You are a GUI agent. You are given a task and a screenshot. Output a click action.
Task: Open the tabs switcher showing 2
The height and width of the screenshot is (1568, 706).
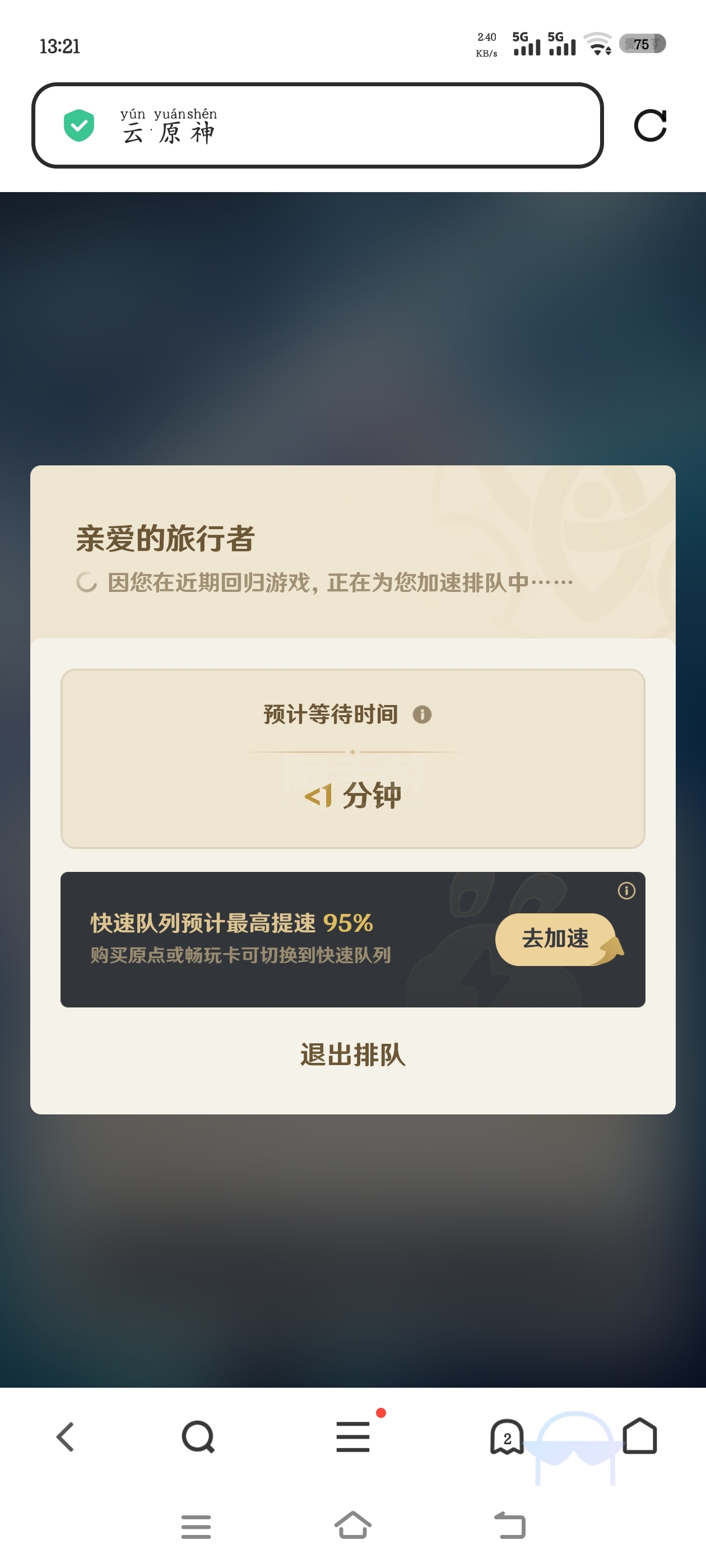click(507, 1437)
